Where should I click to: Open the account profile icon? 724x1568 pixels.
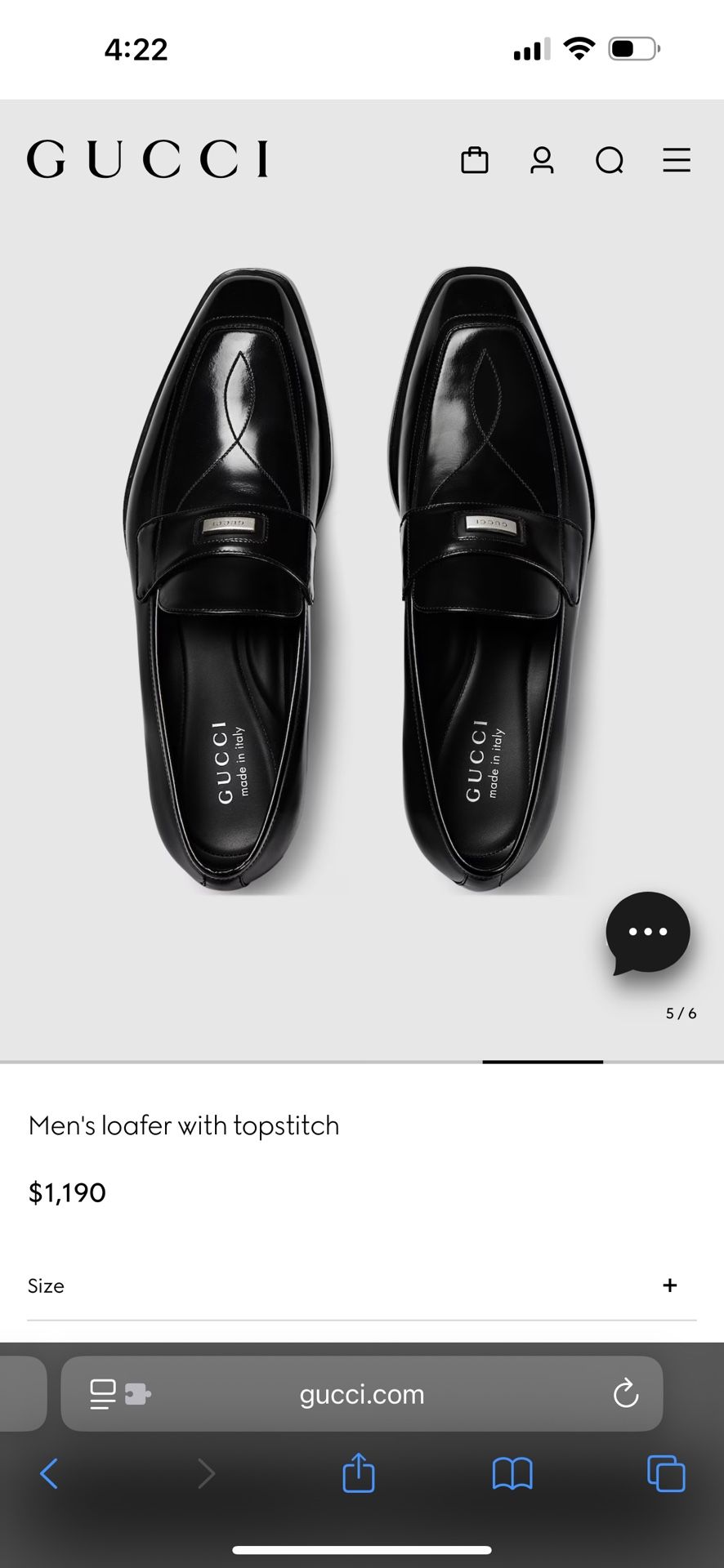542,160
